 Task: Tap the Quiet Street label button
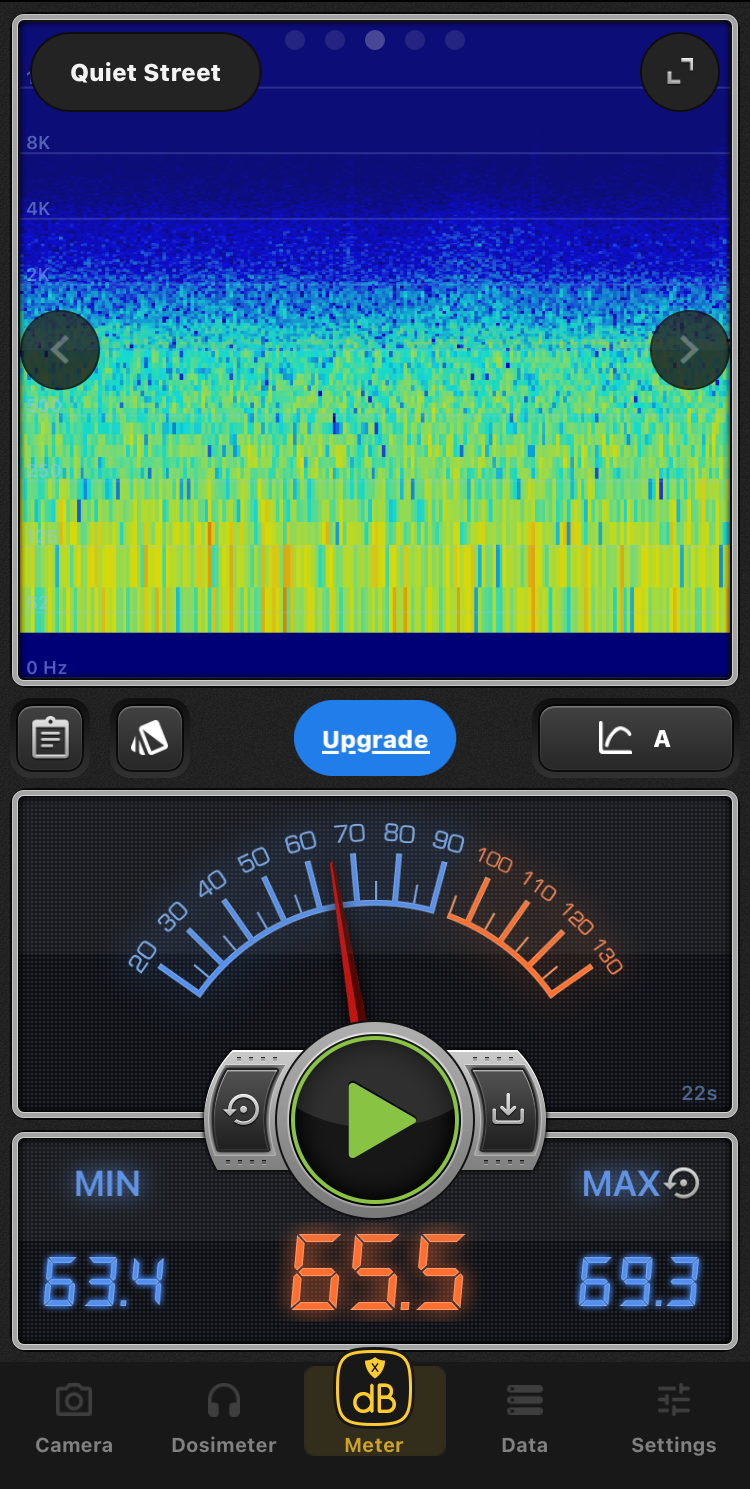click(x=146, y=73)
